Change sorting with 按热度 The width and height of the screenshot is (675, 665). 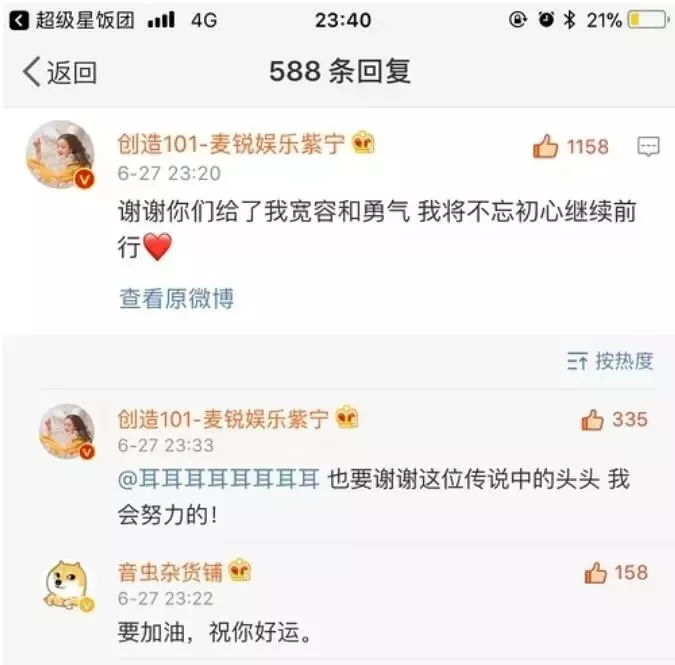pyautogui.click(x=609, y=361)
